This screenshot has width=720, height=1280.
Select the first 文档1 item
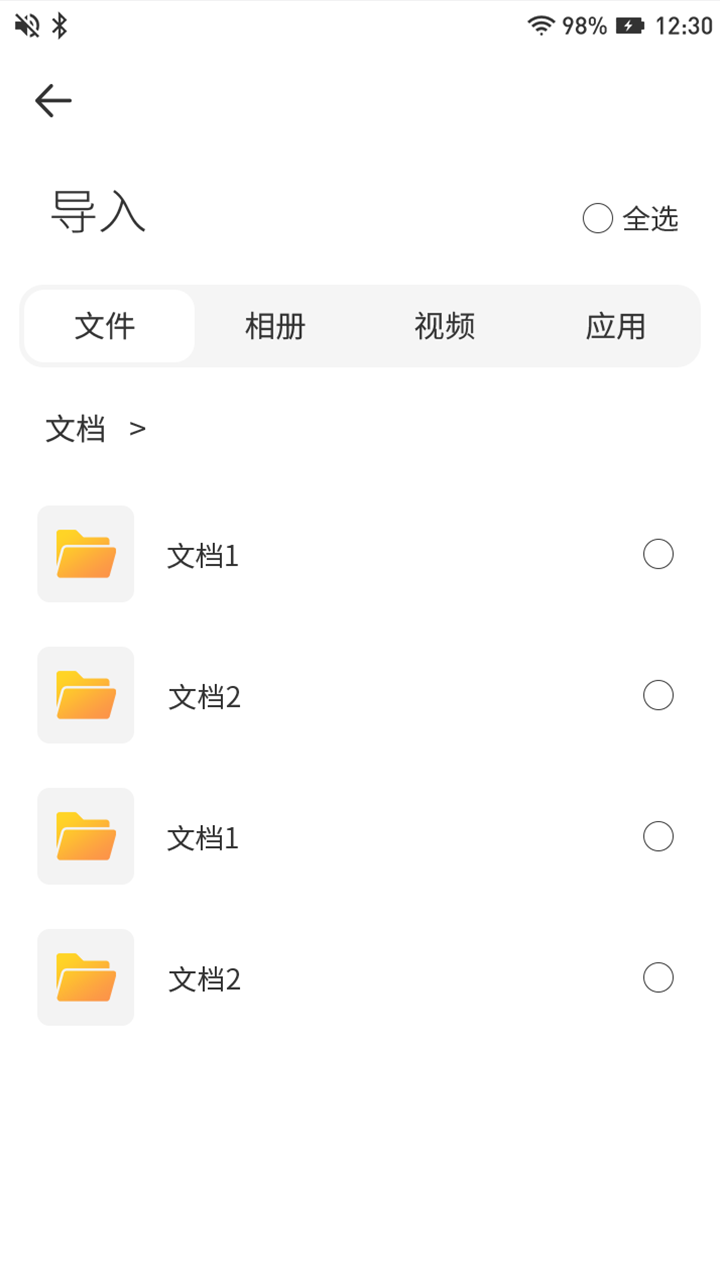click(658, 554)
